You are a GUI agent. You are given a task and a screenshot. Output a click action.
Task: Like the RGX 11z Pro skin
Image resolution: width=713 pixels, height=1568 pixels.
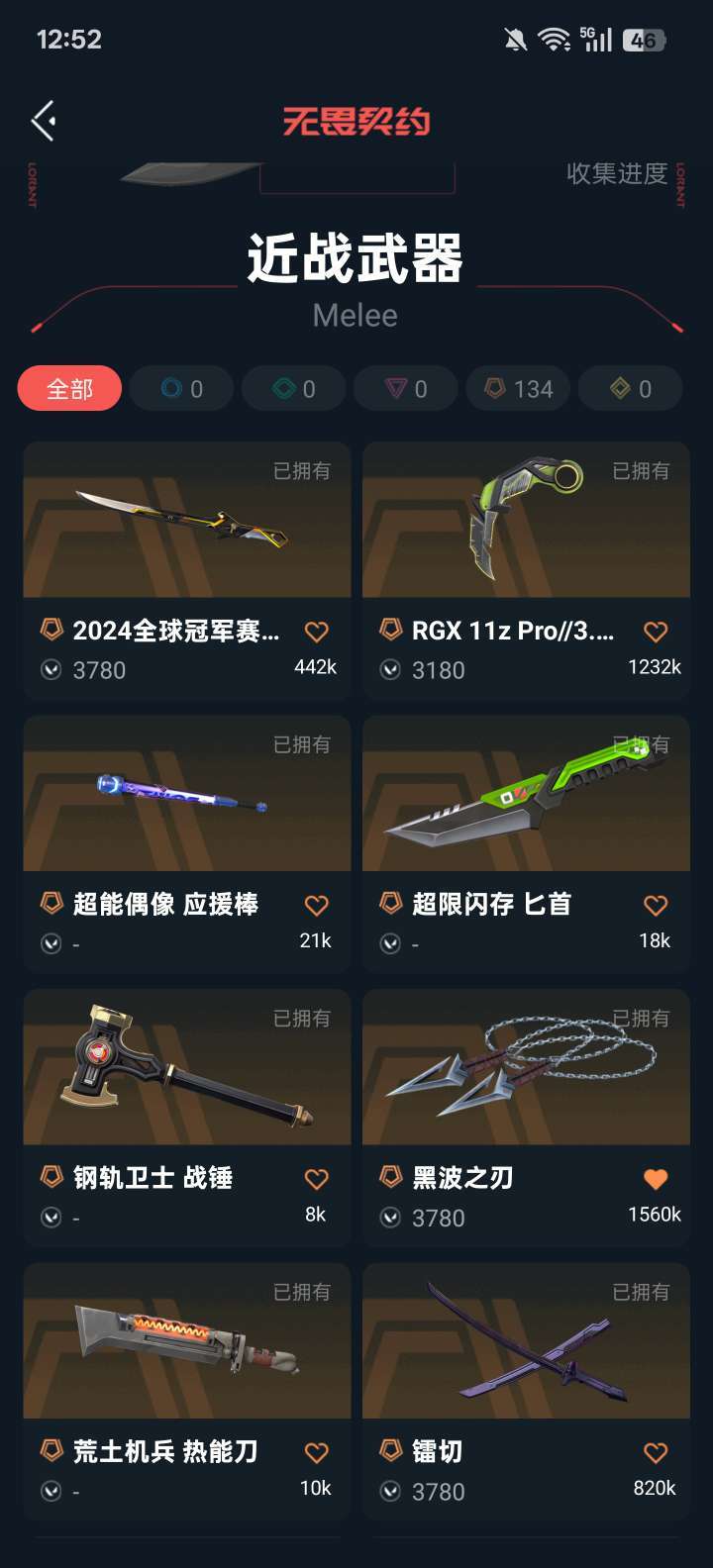[x=656, y=632]
